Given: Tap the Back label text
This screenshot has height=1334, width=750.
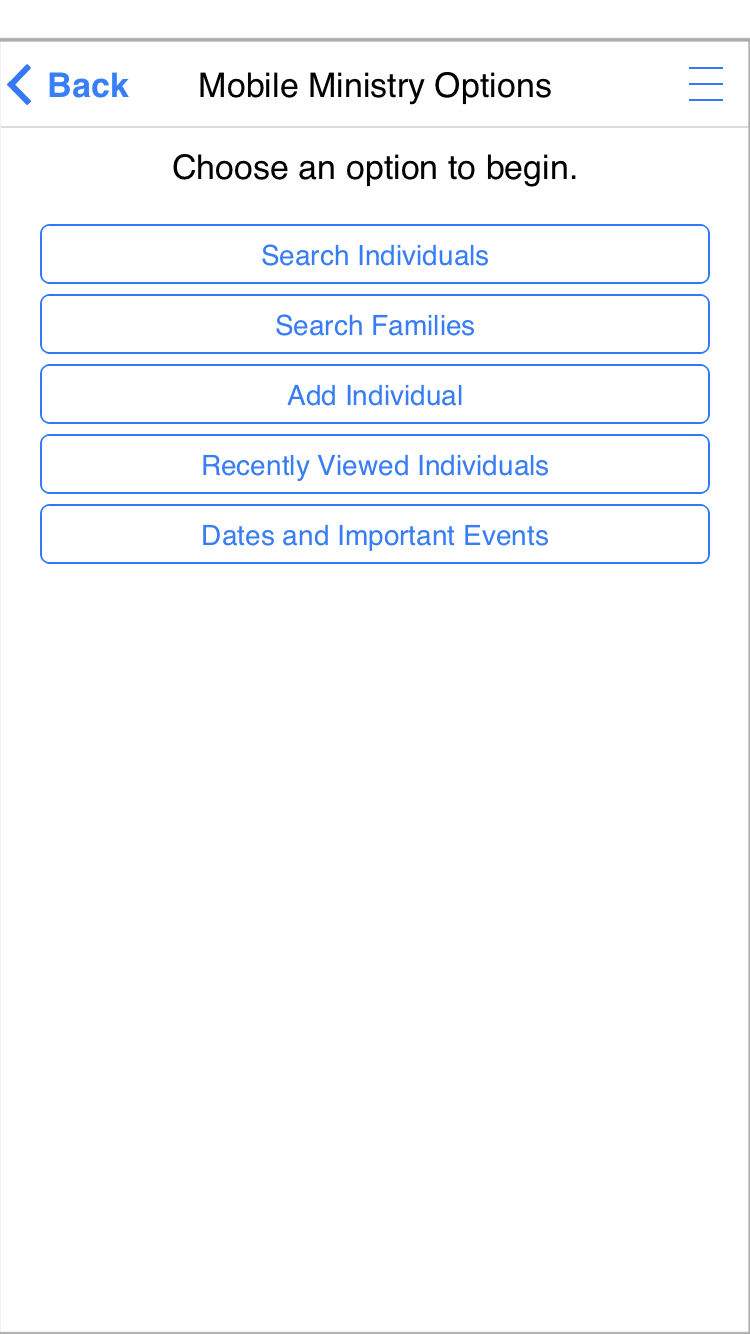Looking at the screenshot, I should pos(88,85).
